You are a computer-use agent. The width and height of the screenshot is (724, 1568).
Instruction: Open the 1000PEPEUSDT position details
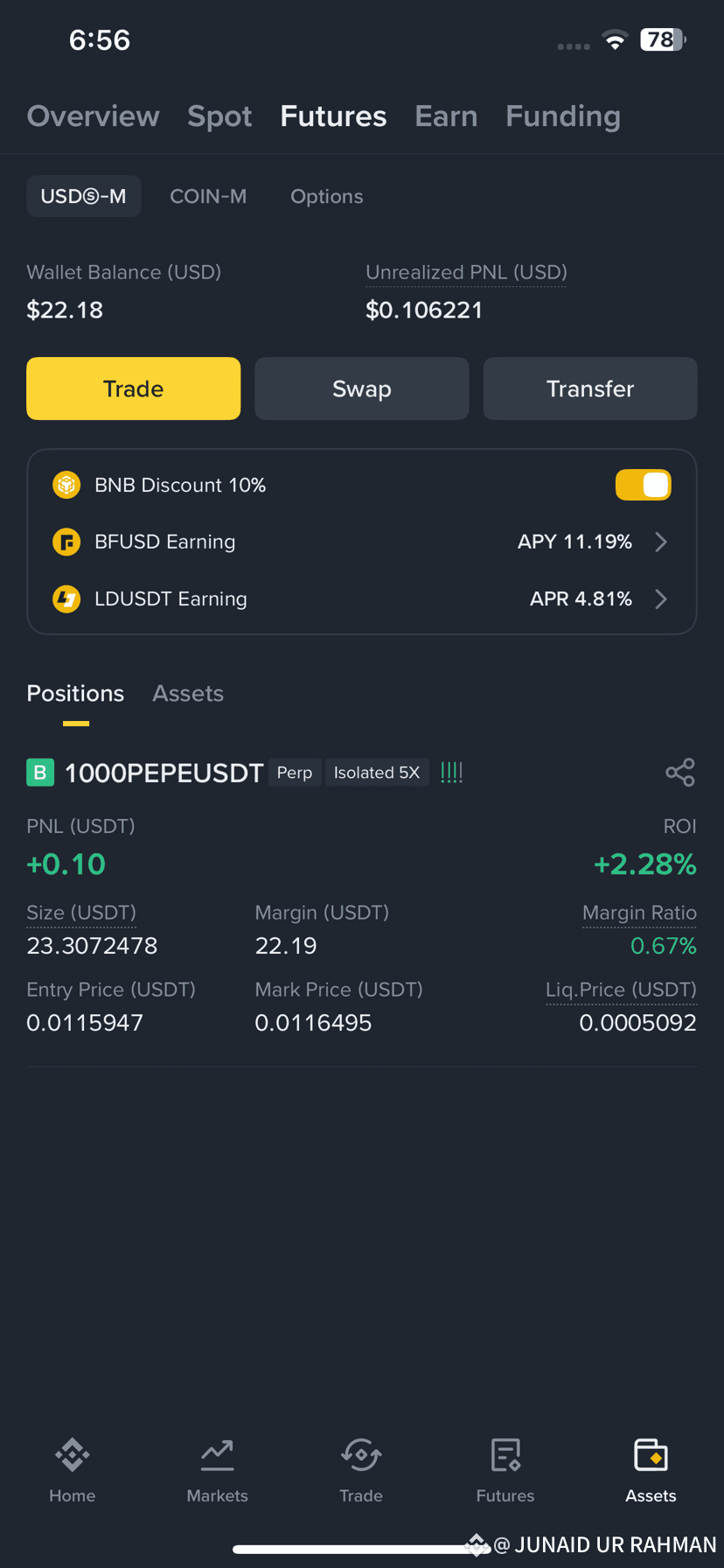point(164,773)
